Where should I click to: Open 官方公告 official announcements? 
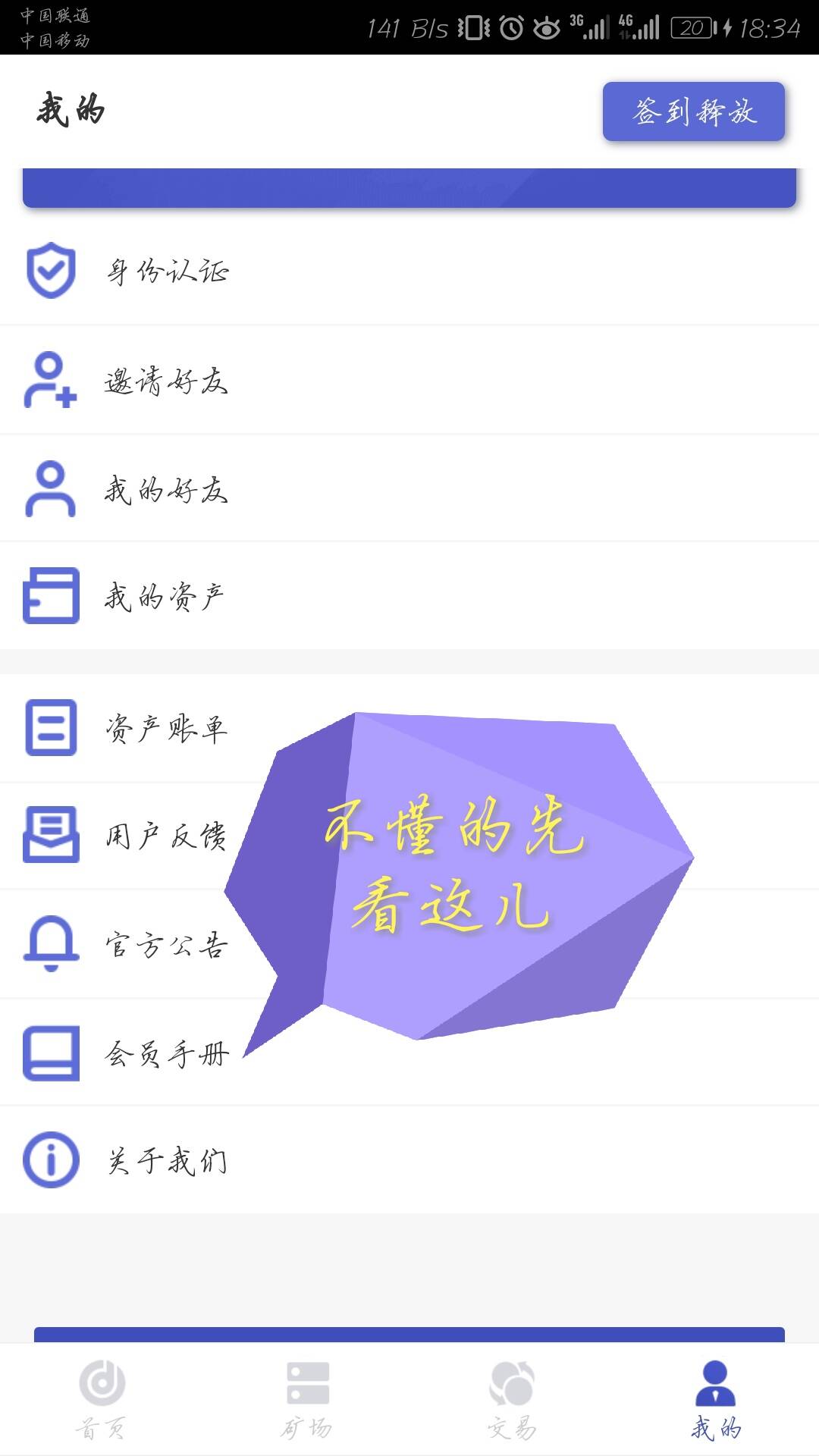pyautogui.click(x=165, y=945)
